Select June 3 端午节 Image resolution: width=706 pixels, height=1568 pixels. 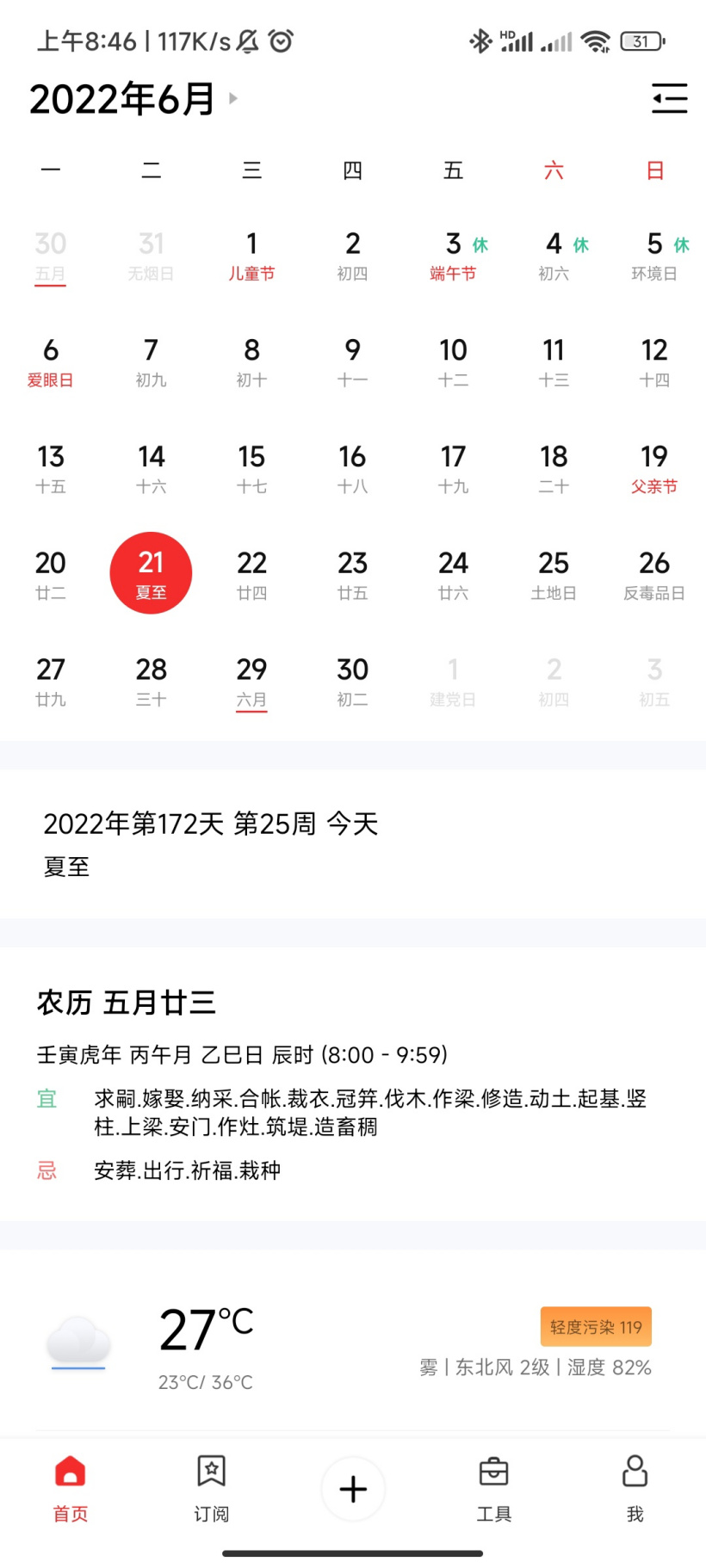(454, 256)
